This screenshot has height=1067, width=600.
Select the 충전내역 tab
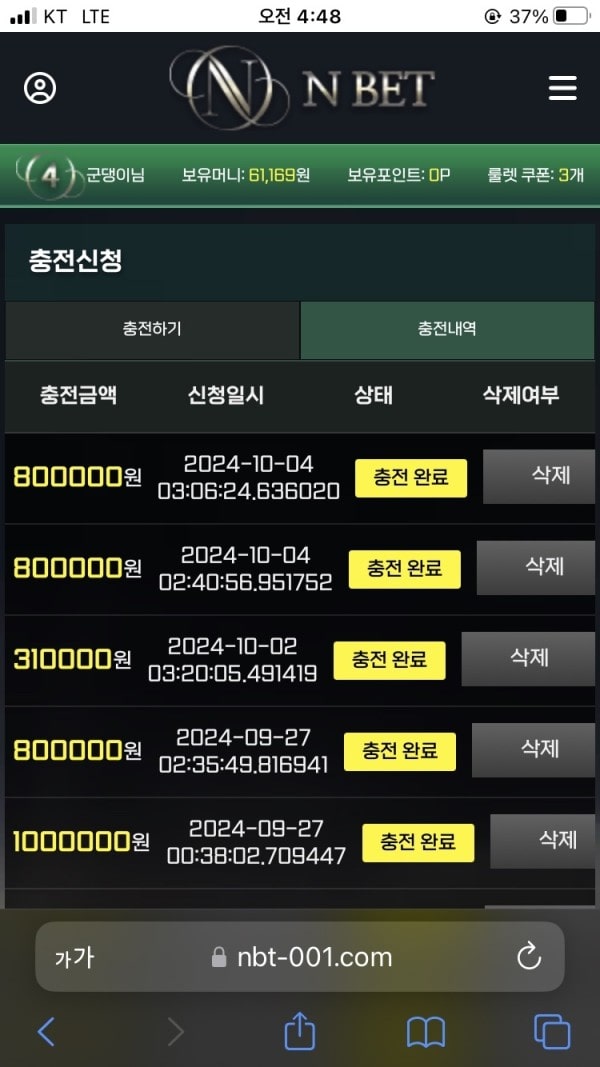pyautogui.click(x=447, y=329)
